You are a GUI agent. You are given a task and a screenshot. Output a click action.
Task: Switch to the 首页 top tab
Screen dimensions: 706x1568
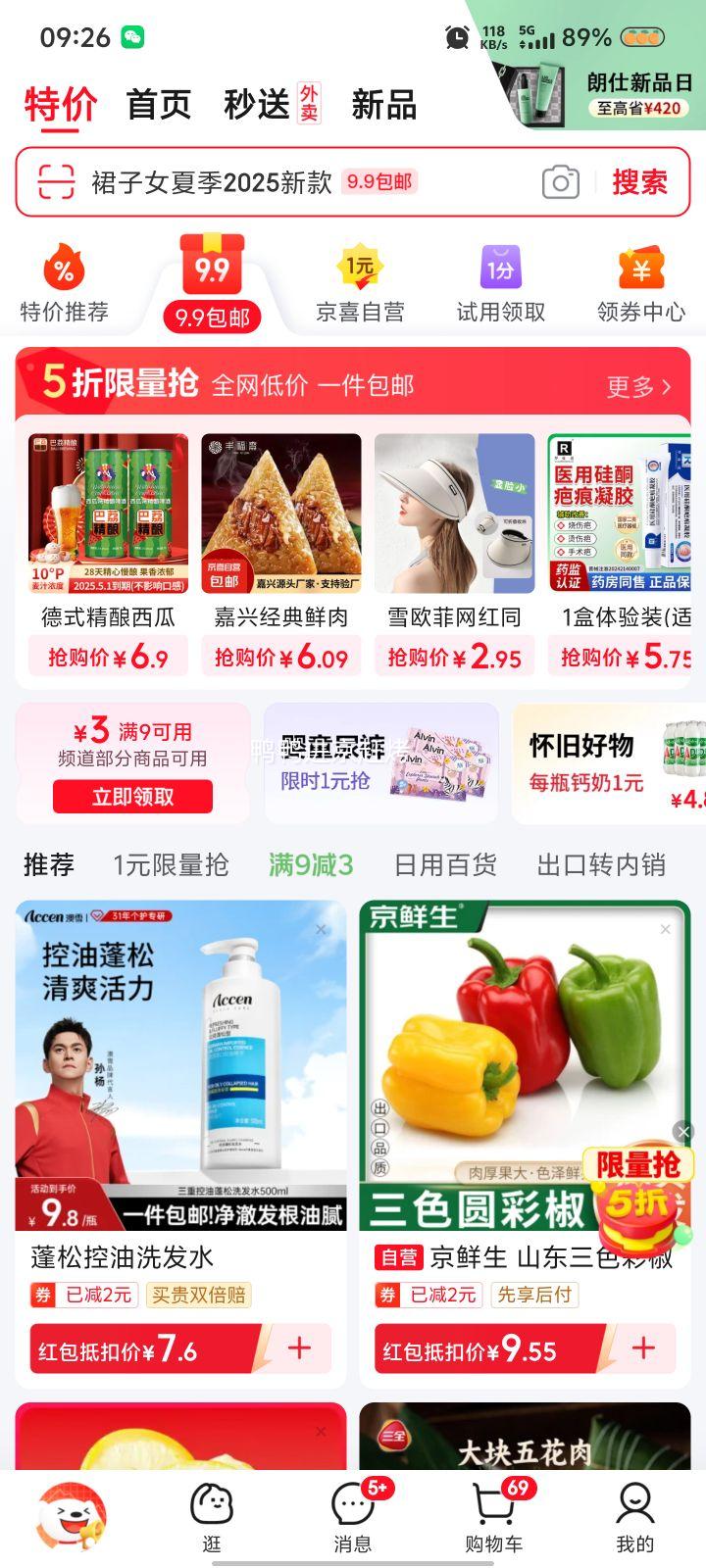pyautogui.click(x=159, y=104)
